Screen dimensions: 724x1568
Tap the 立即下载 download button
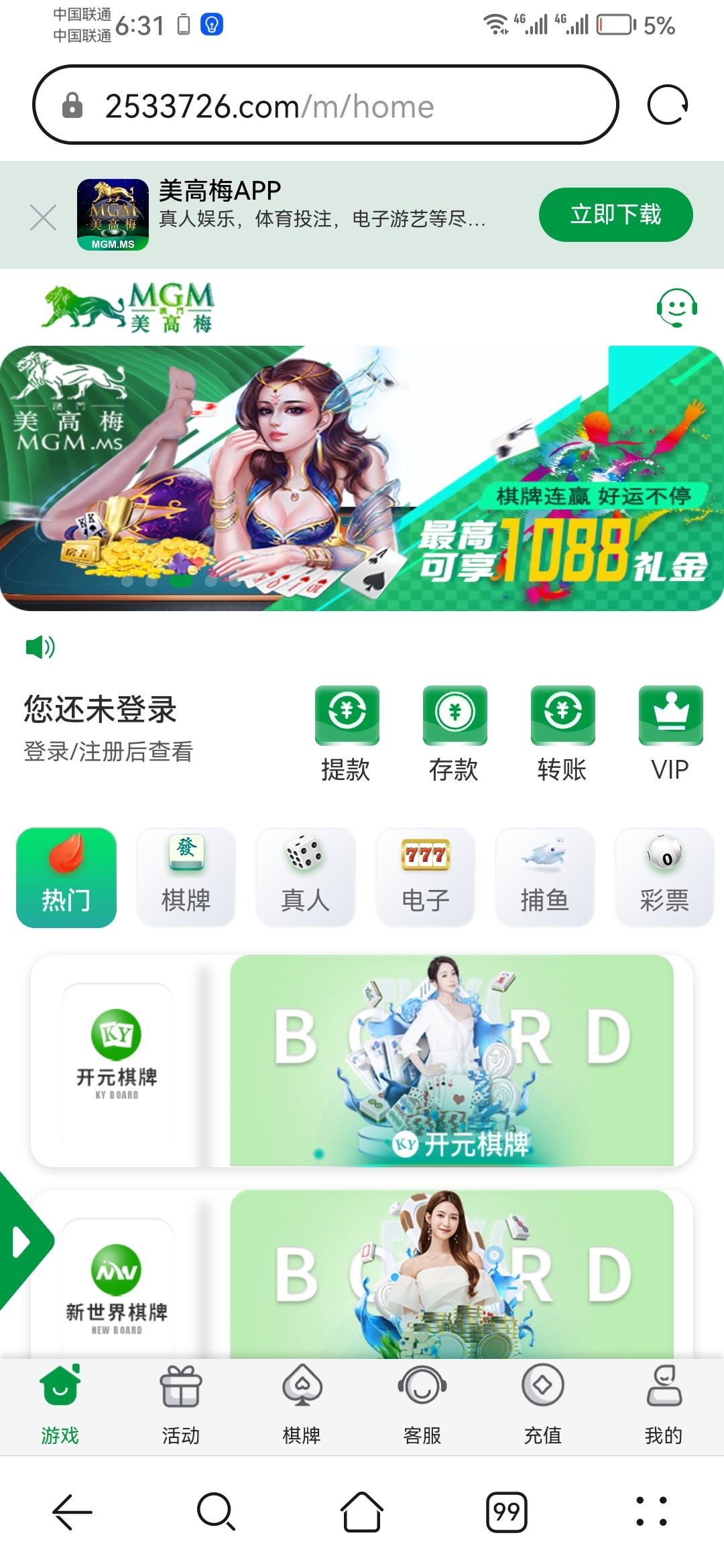tap(615, 214)
